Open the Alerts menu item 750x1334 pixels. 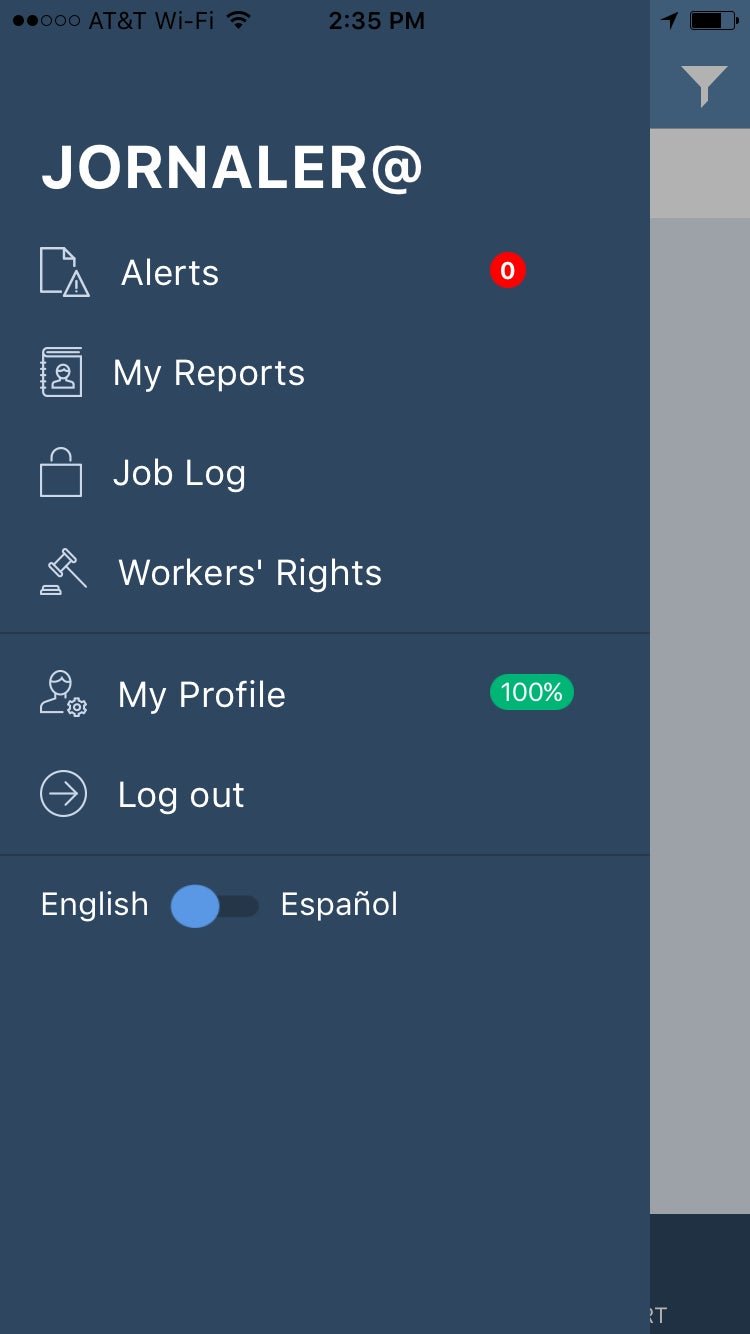click(324, 272)
